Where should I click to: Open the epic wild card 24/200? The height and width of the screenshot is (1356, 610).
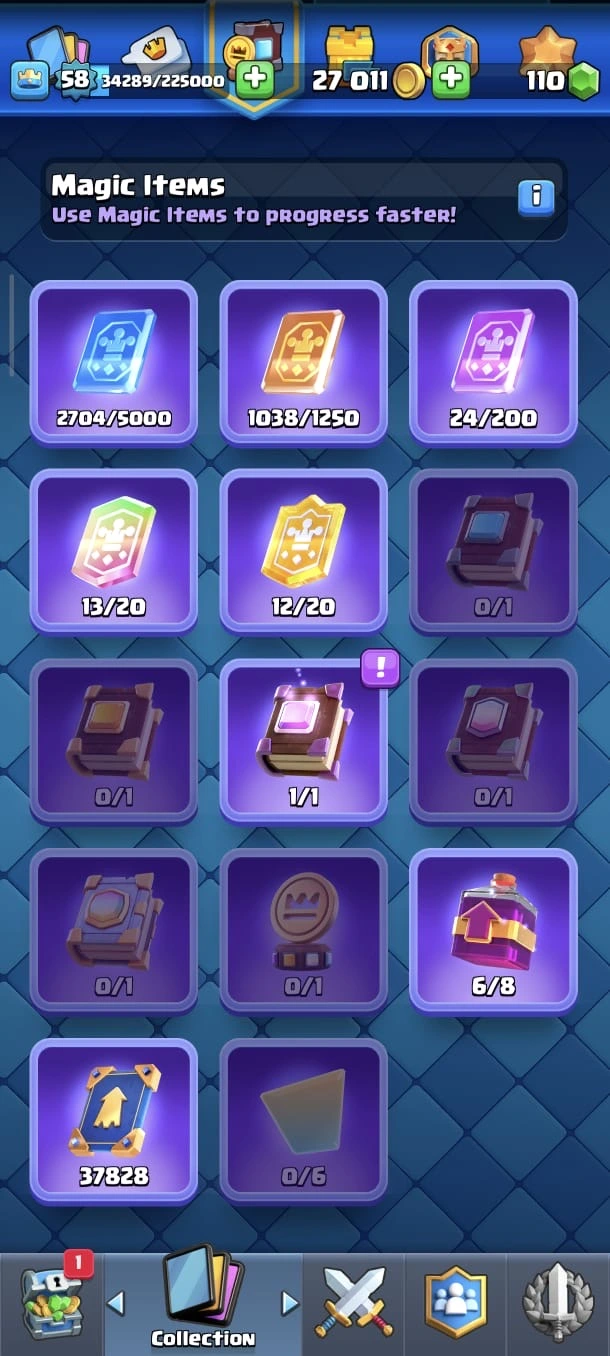(x=493, y=362)
